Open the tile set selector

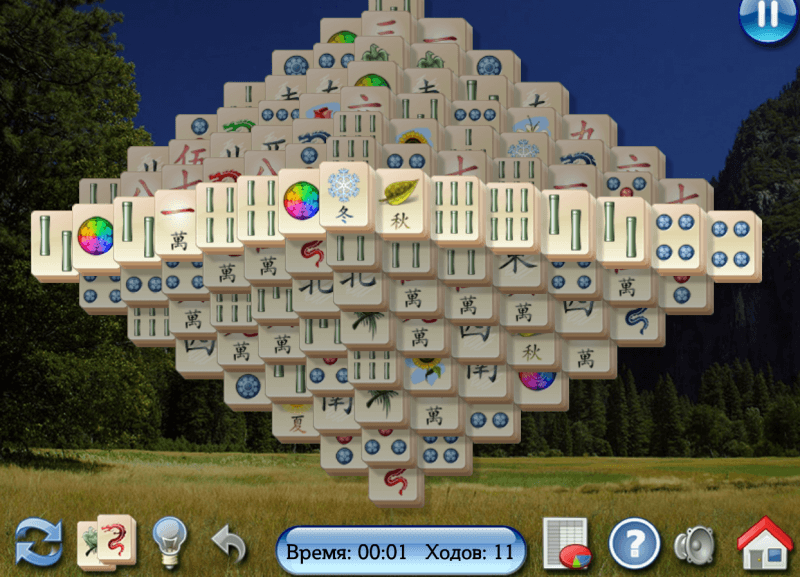[x=107, y=543]
